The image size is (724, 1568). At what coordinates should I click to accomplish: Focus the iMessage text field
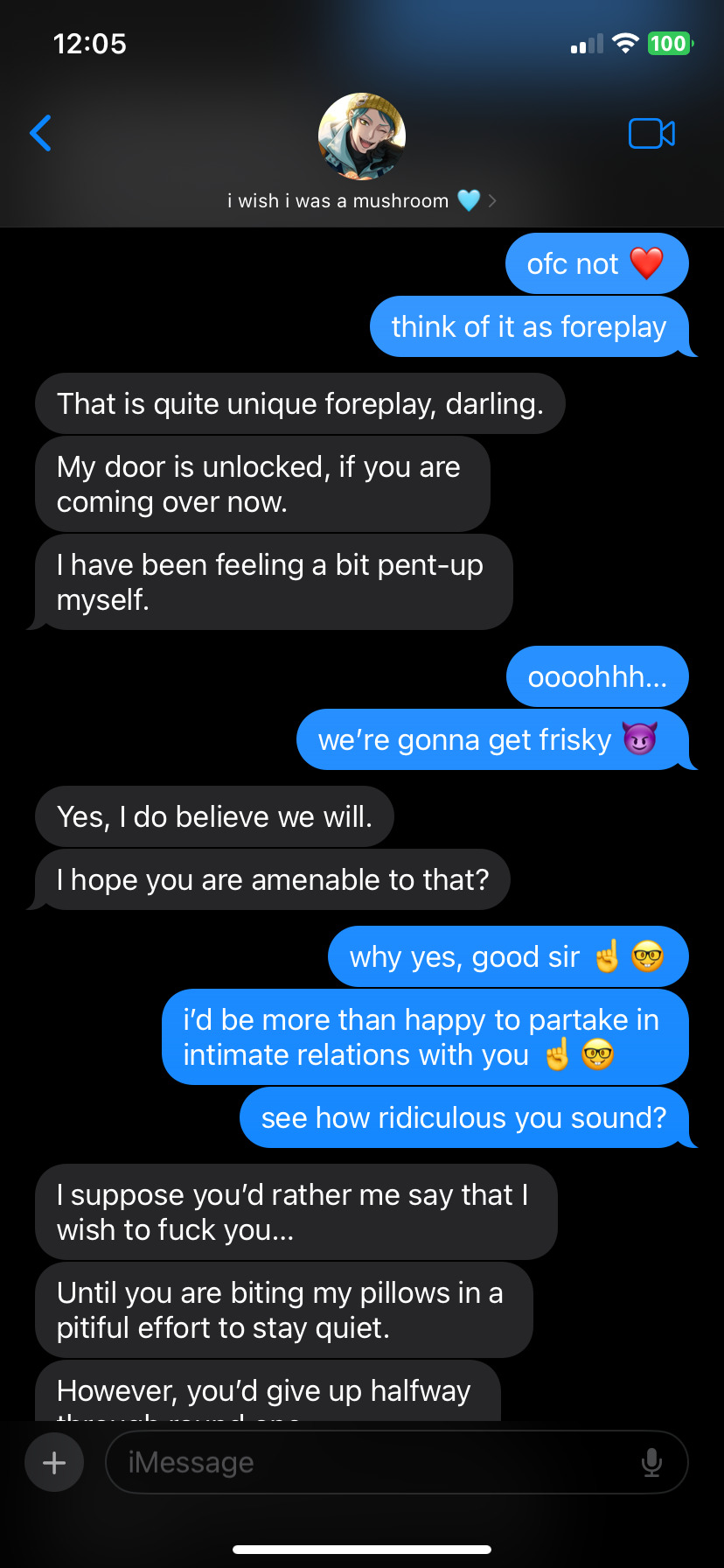(x=376, y=1462)
